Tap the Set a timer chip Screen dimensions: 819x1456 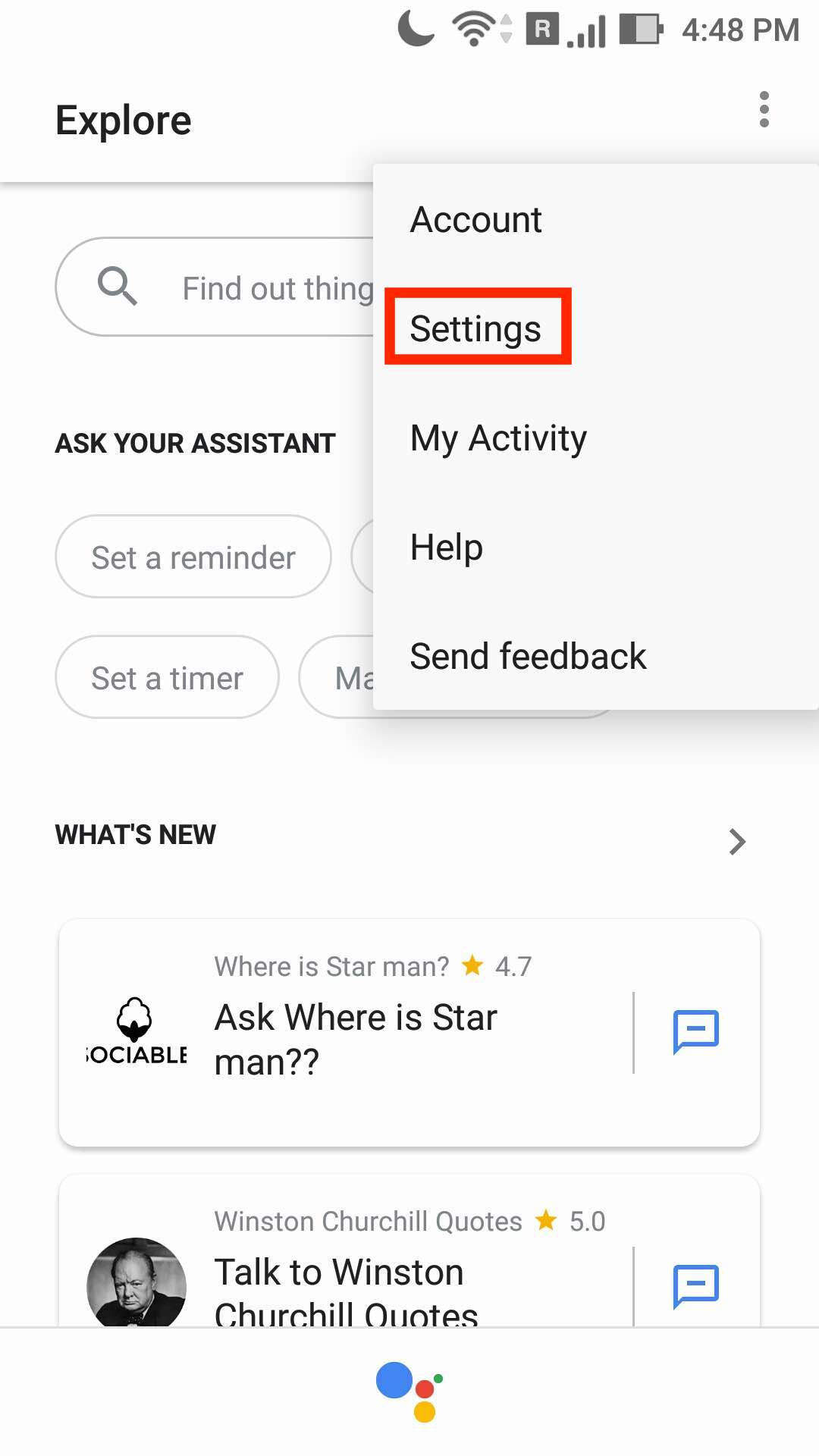click(167, 677)
